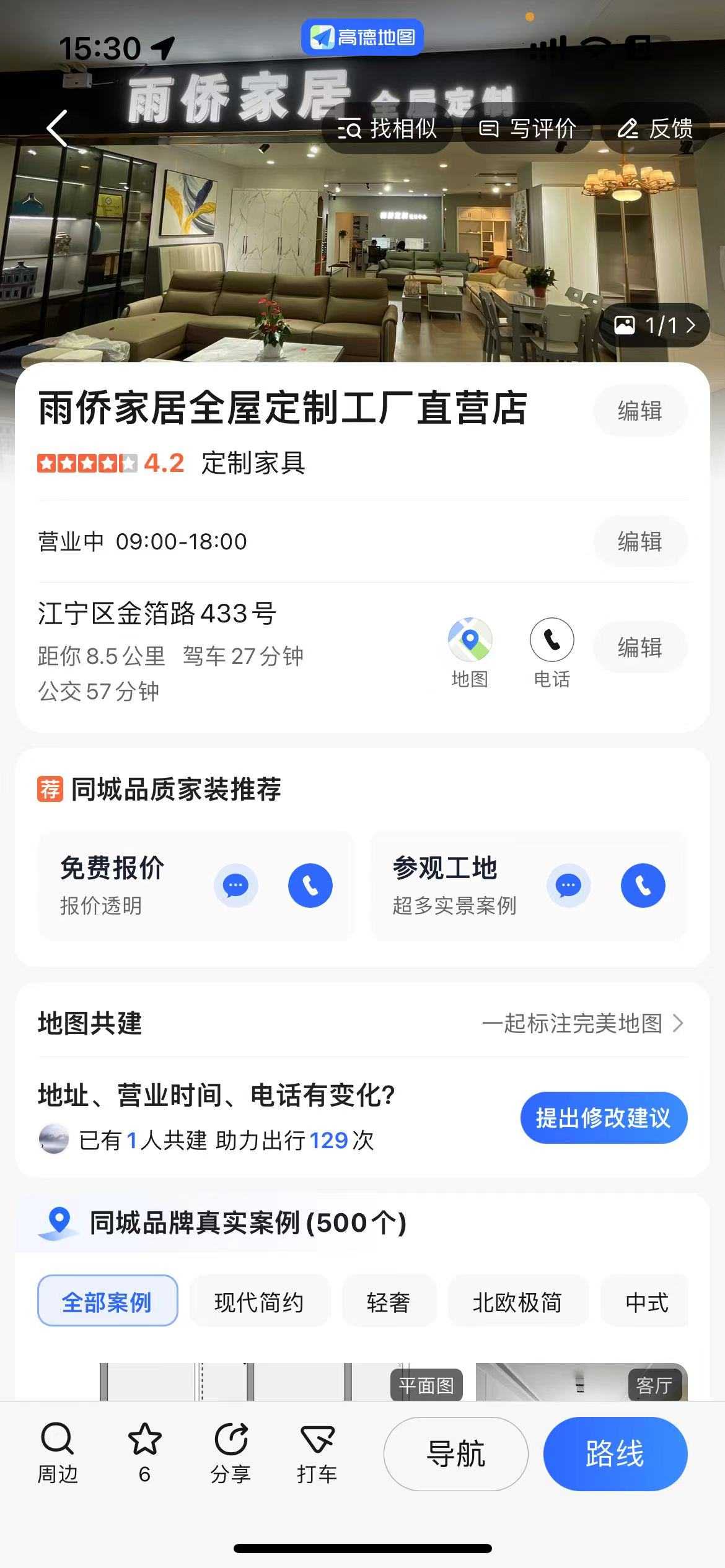Message about 参观工地 site visit
Viewport: 725px width, 1568px height.
point(568,885)
